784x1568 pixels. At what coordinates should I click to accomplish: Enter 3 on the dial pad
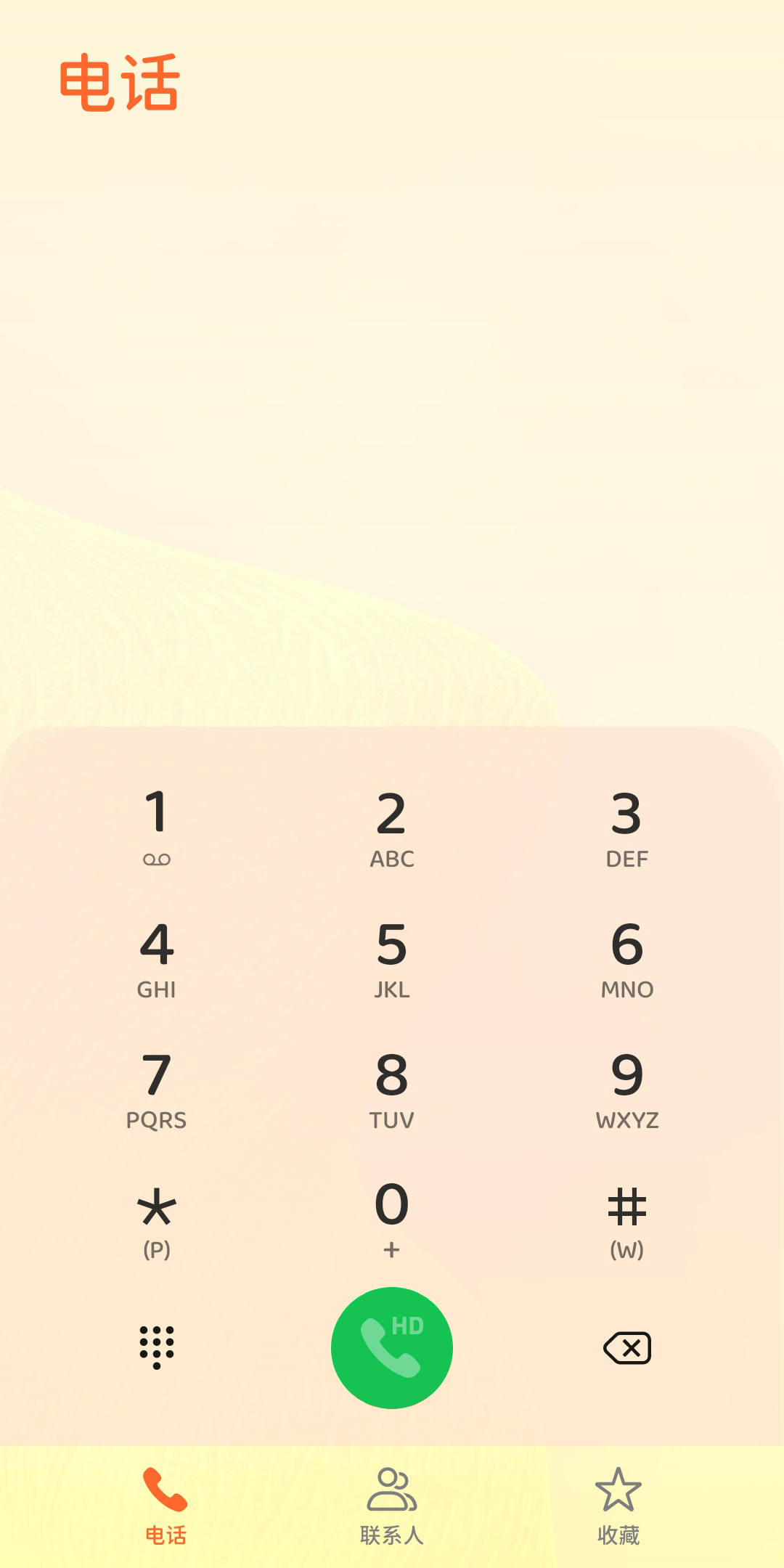pyautogui.click(x=627, y=828)
